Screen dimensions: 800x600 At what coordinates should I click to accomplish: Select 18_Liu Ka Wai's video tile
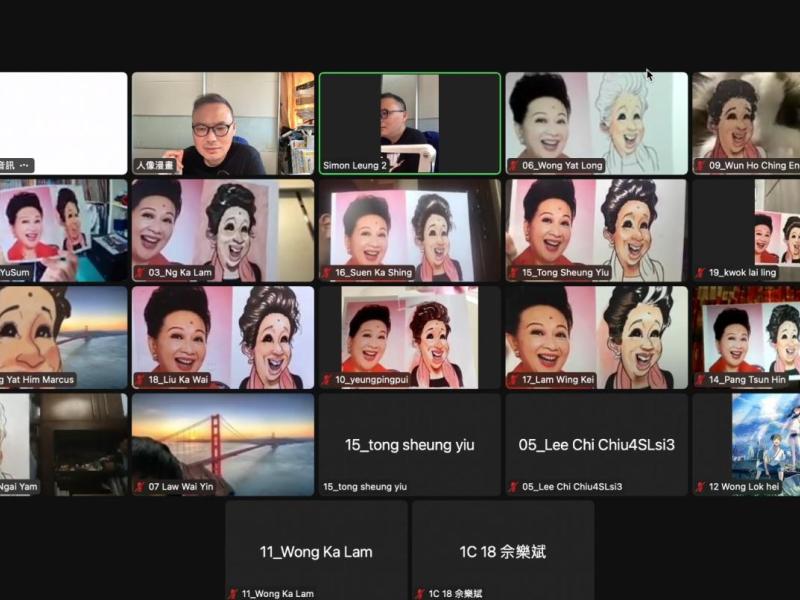click(x=222, y=337)
